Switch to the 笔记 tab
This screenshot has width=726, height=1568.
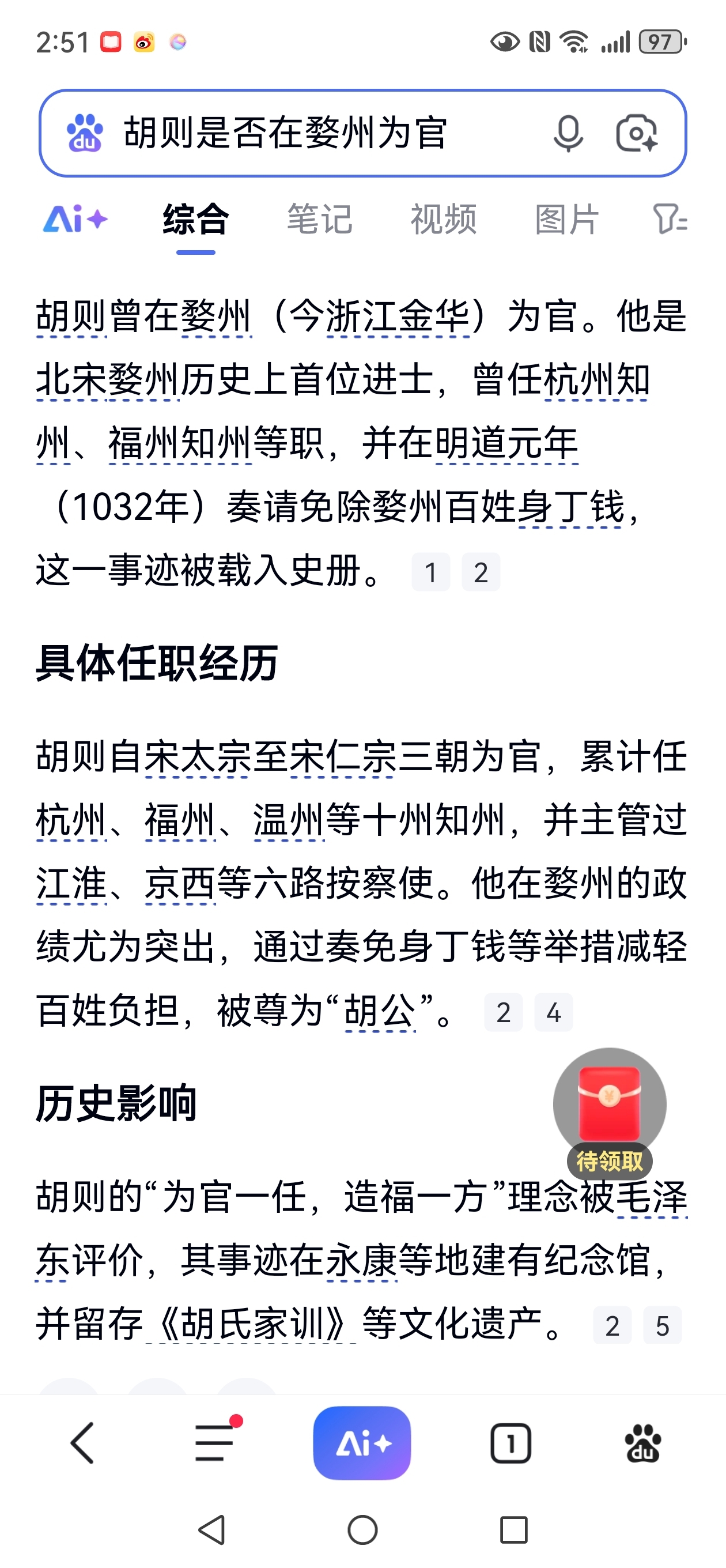[319, 219]
